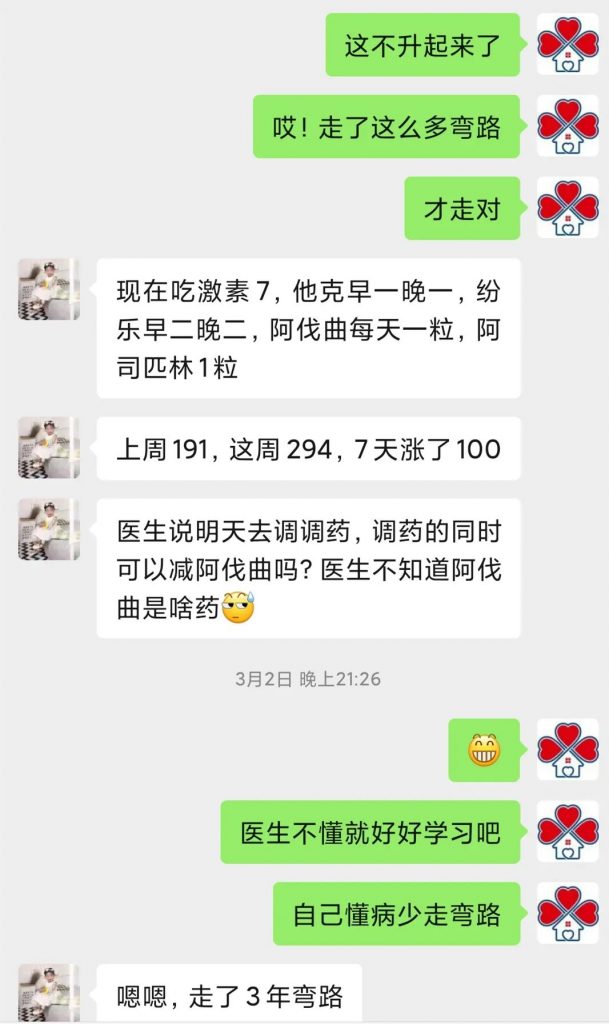Tap contact avatar beside "医生说明天去调调药"

[48, 529]
